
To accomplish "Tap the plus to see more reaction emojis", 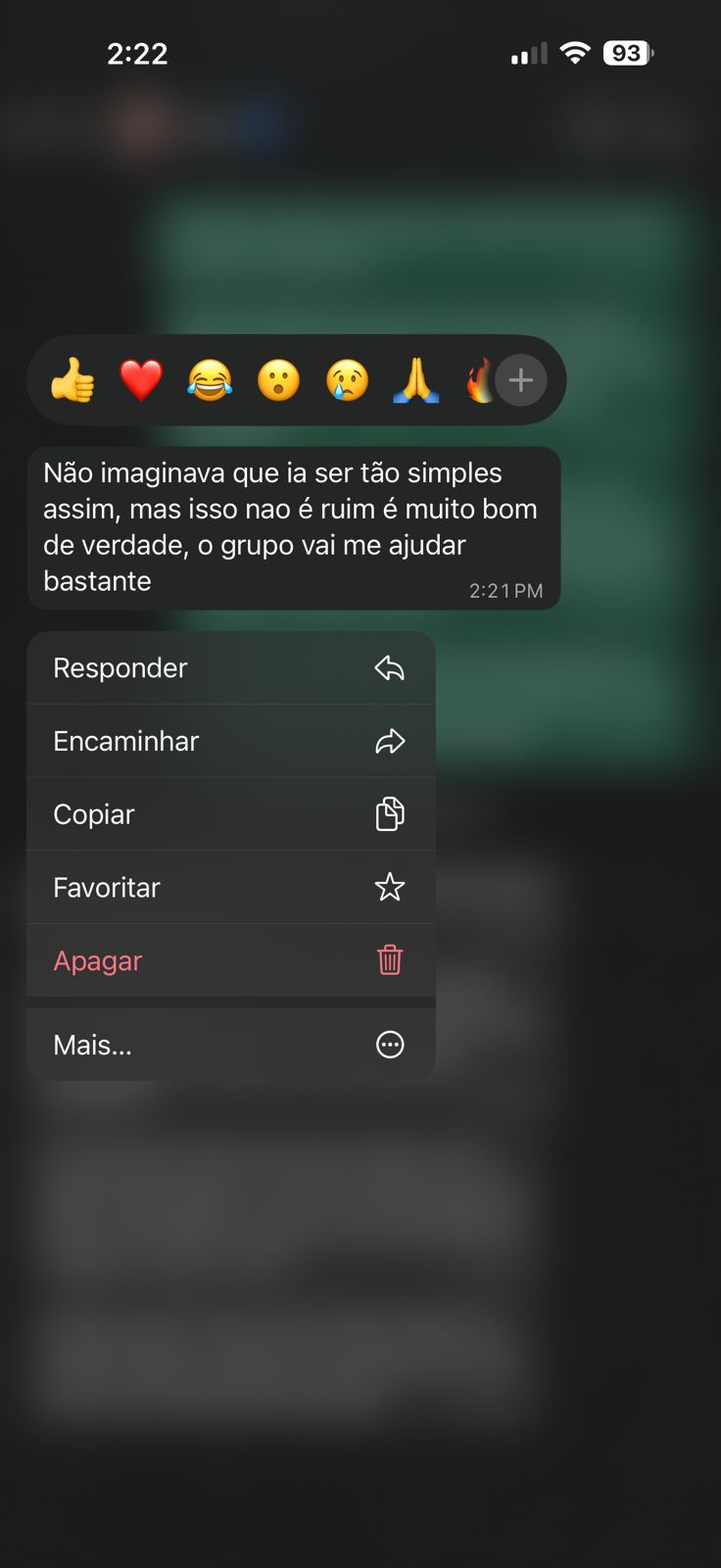I will (521, 380).
